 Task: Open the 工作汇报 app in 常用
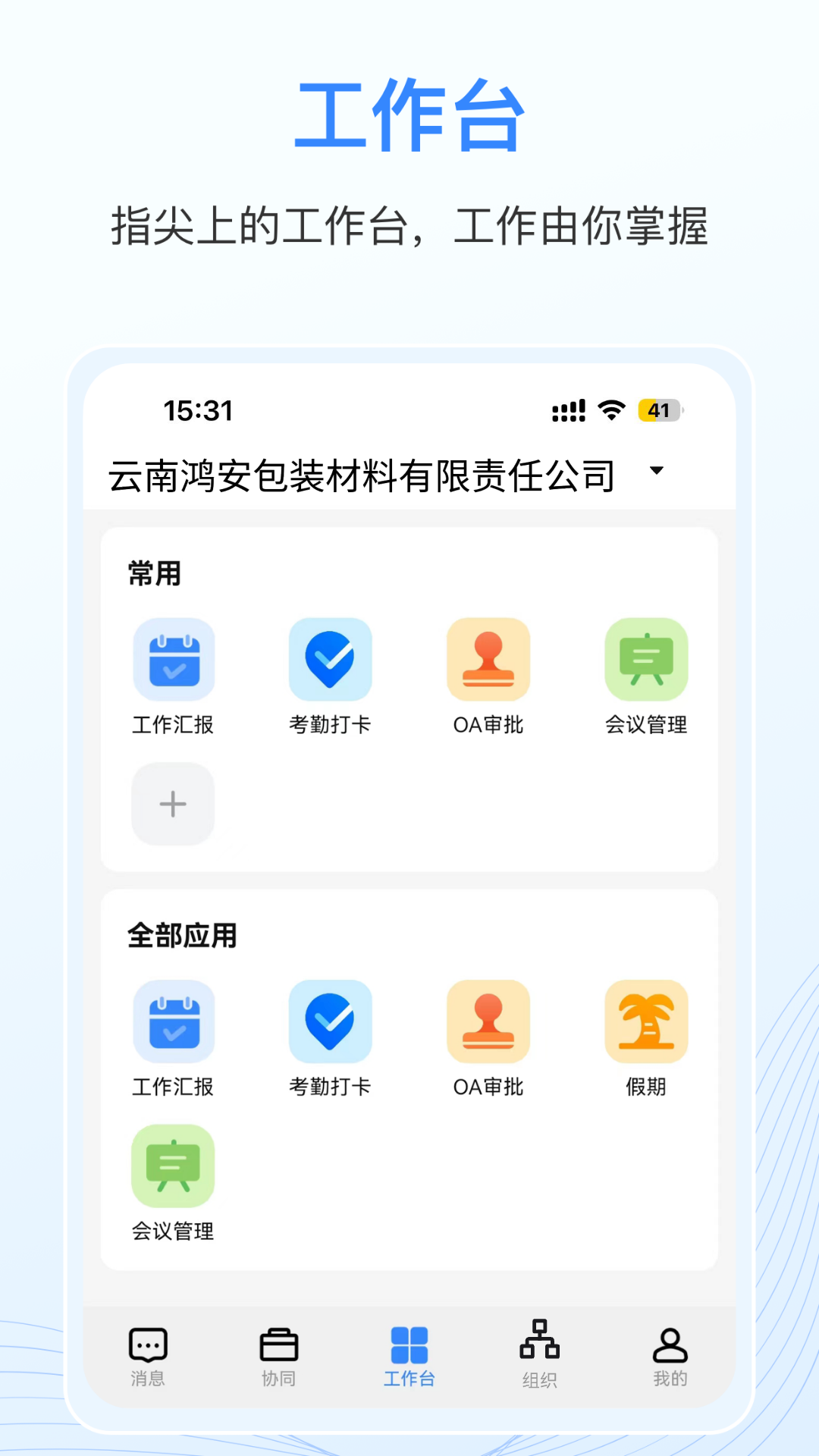click(x=173, y=658)
